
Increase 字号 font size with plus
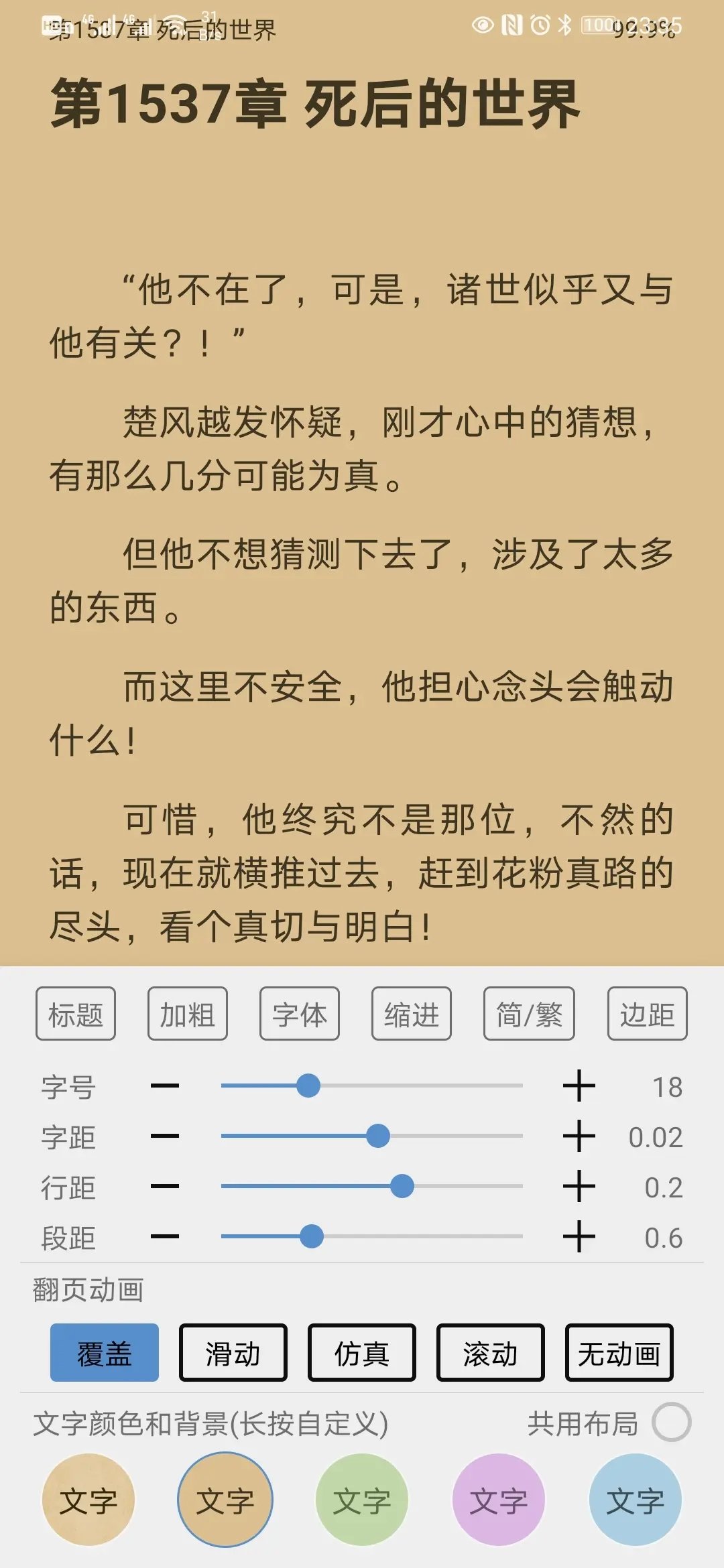point(579,1086)
